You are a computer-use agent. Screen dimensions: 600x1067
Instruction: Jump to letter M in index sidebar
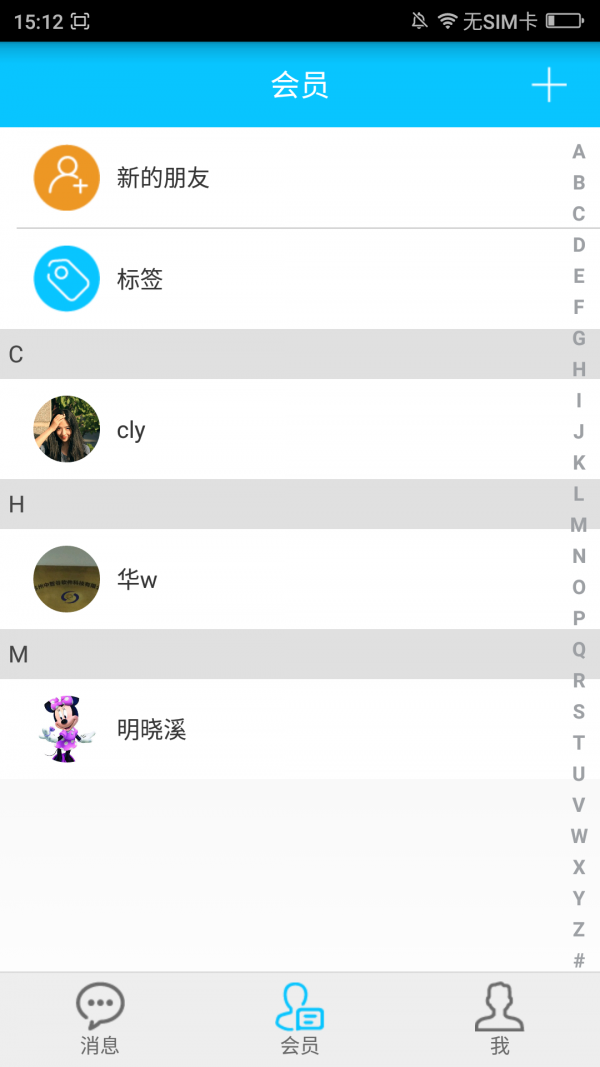click(578, 525)
